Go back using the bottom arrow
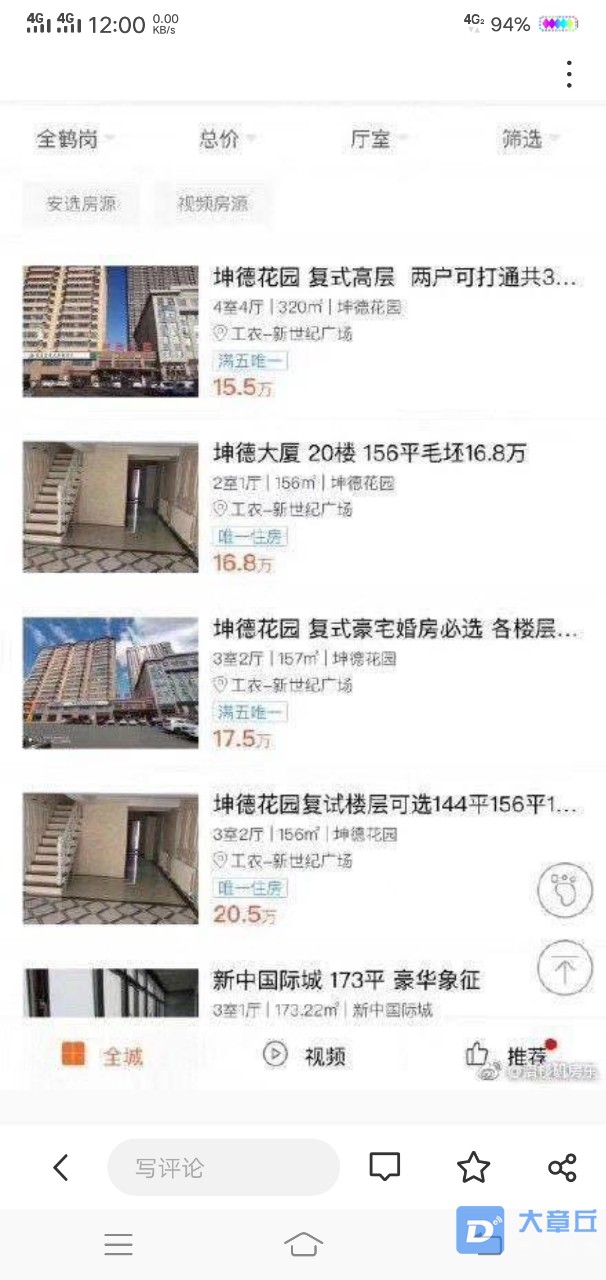 point(61,1167)
